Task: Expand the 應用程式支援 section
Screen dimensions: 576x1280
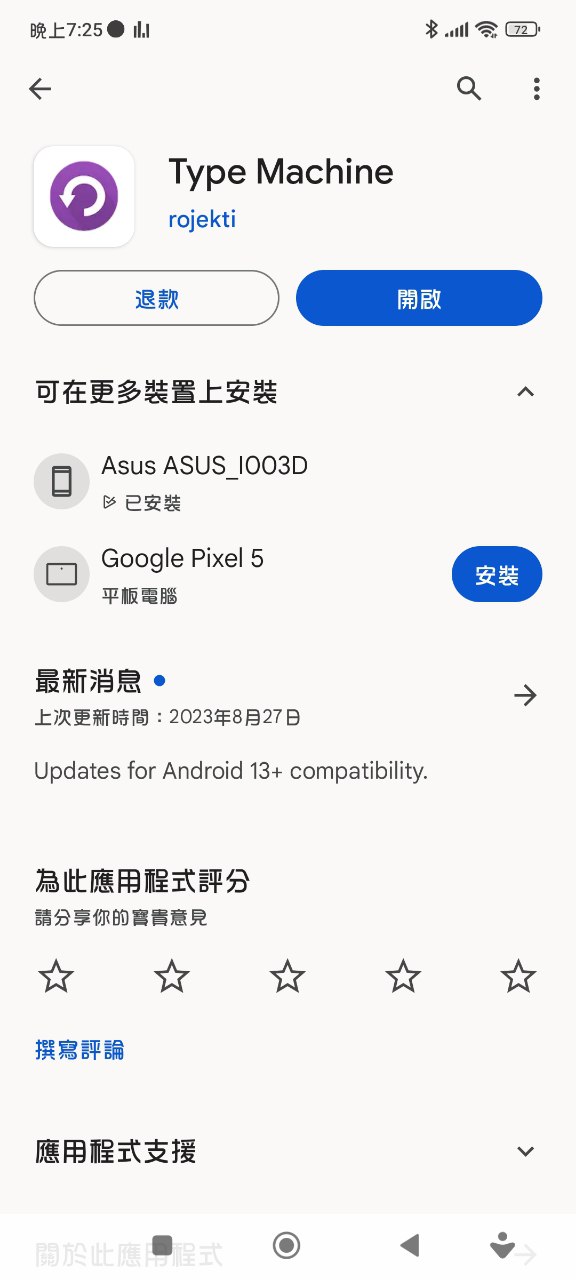Action: [x=526, y=1152]
